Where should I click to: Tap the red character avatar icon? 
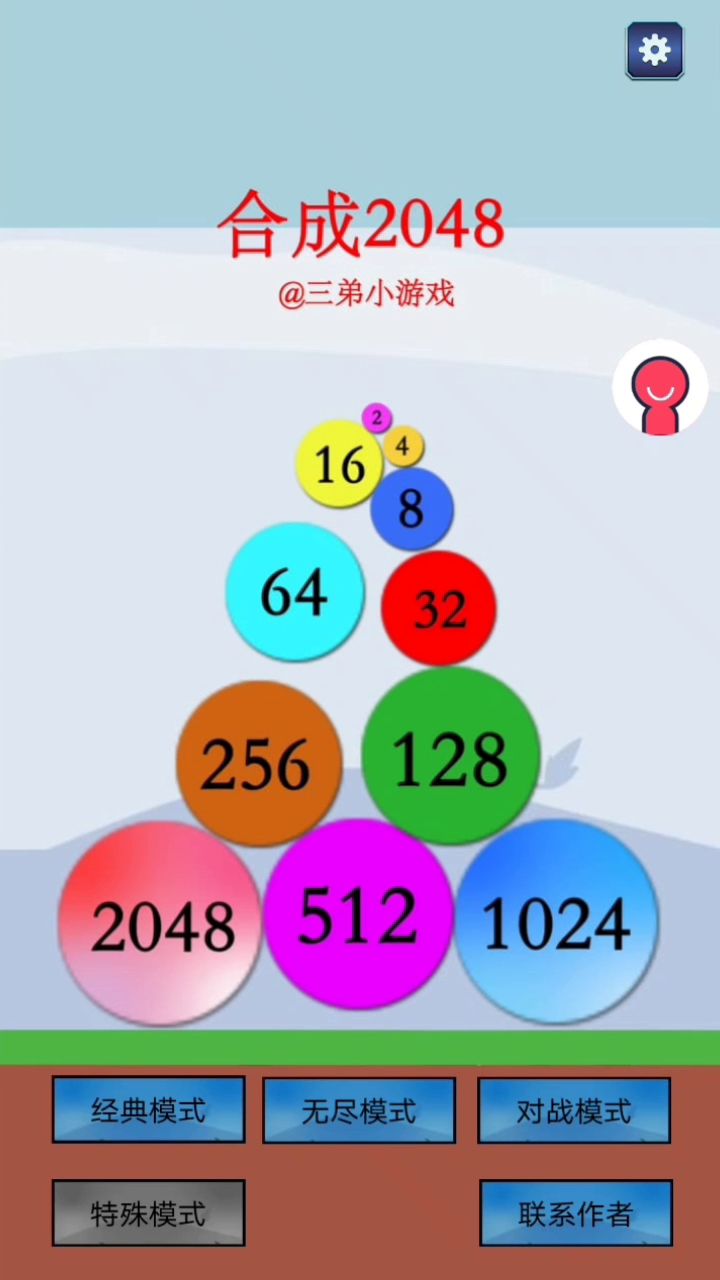[x=660, y=388]
